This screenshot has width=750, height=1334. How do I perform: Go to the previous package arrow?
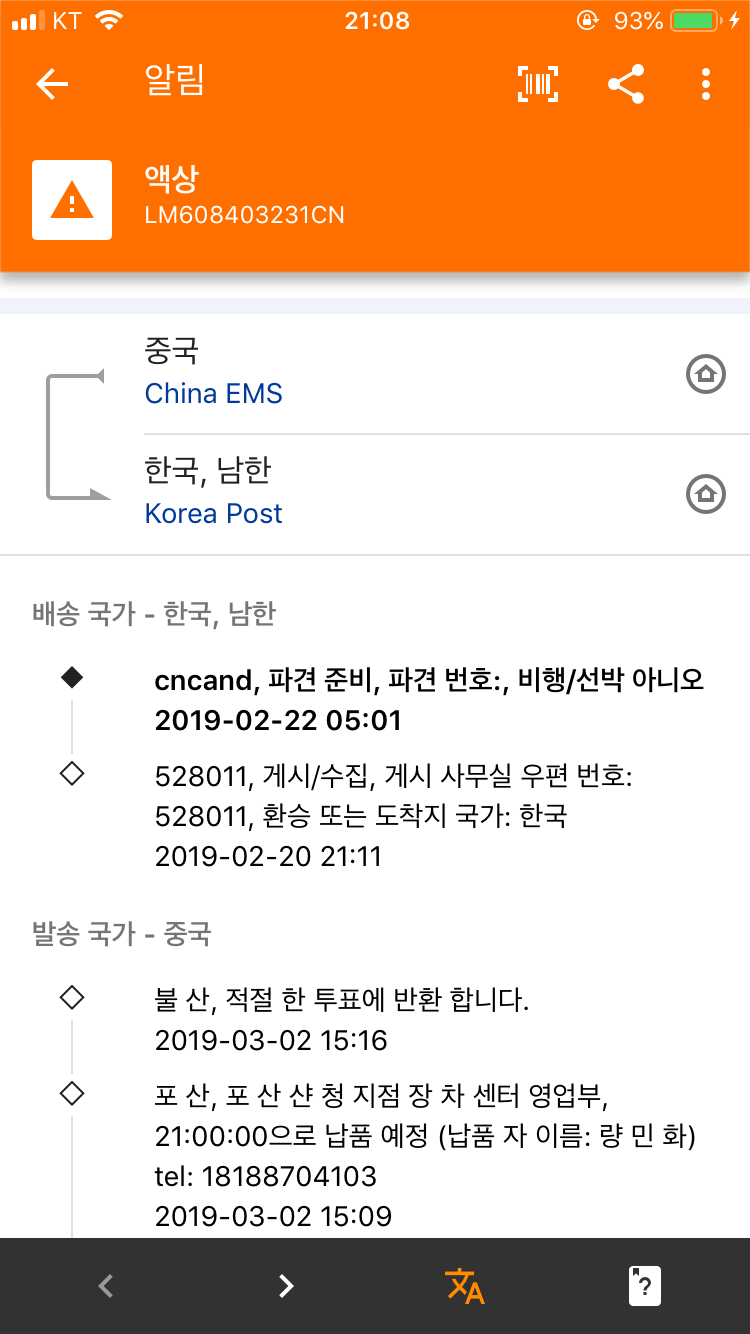pyautogui.click(x=106, y=1286)
